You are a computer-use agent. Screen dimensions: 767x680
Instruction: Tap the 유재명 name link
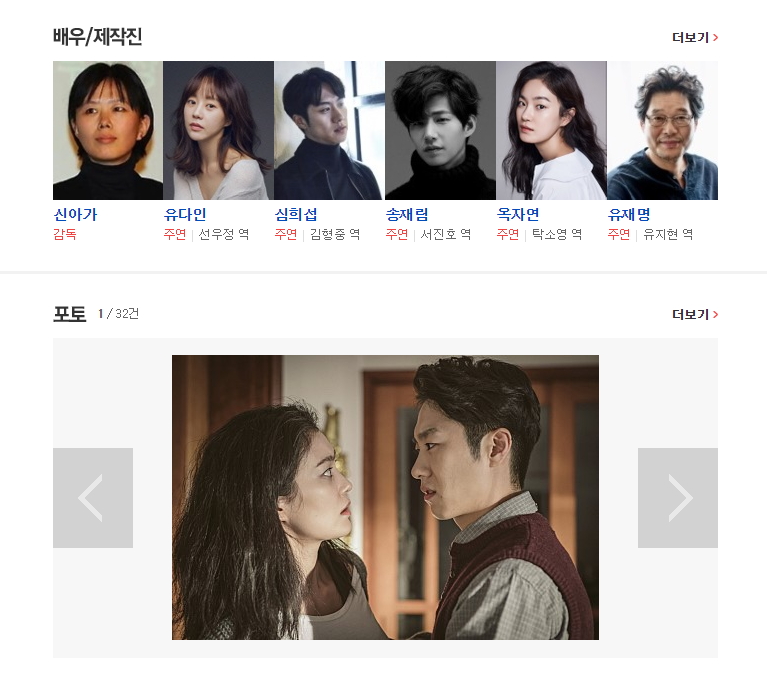pos(629,215)
